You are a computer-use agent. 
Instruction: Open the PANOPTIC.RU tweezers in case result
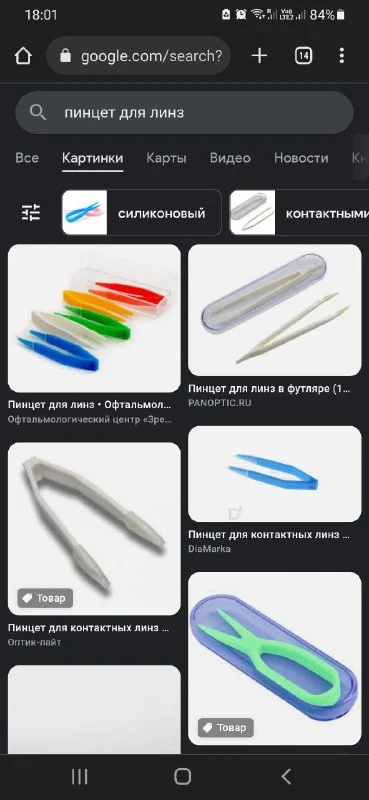(x=275, y=310)
